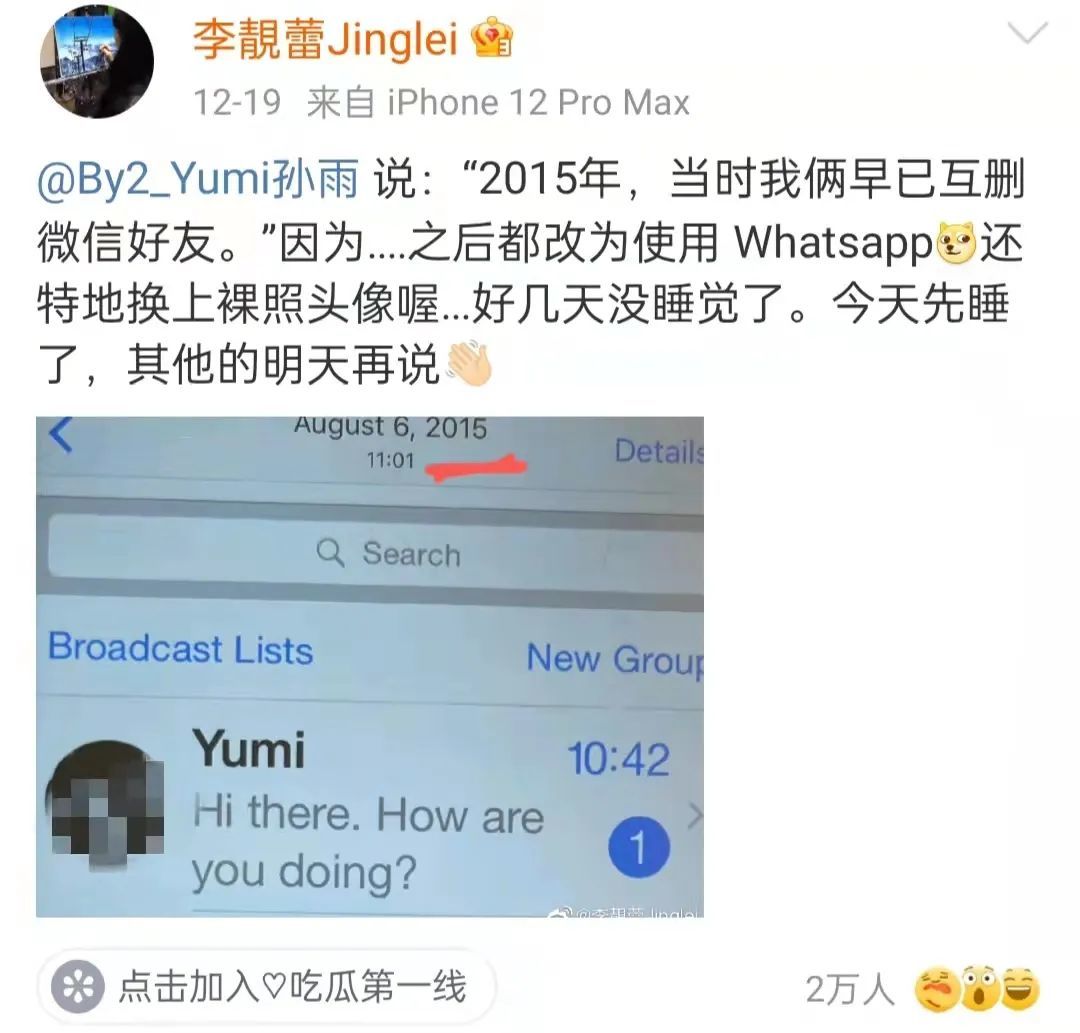Screen dimensions: 1080x1033
Task: View the attached WhatsApp screenshot image
Action: point(370,666)
